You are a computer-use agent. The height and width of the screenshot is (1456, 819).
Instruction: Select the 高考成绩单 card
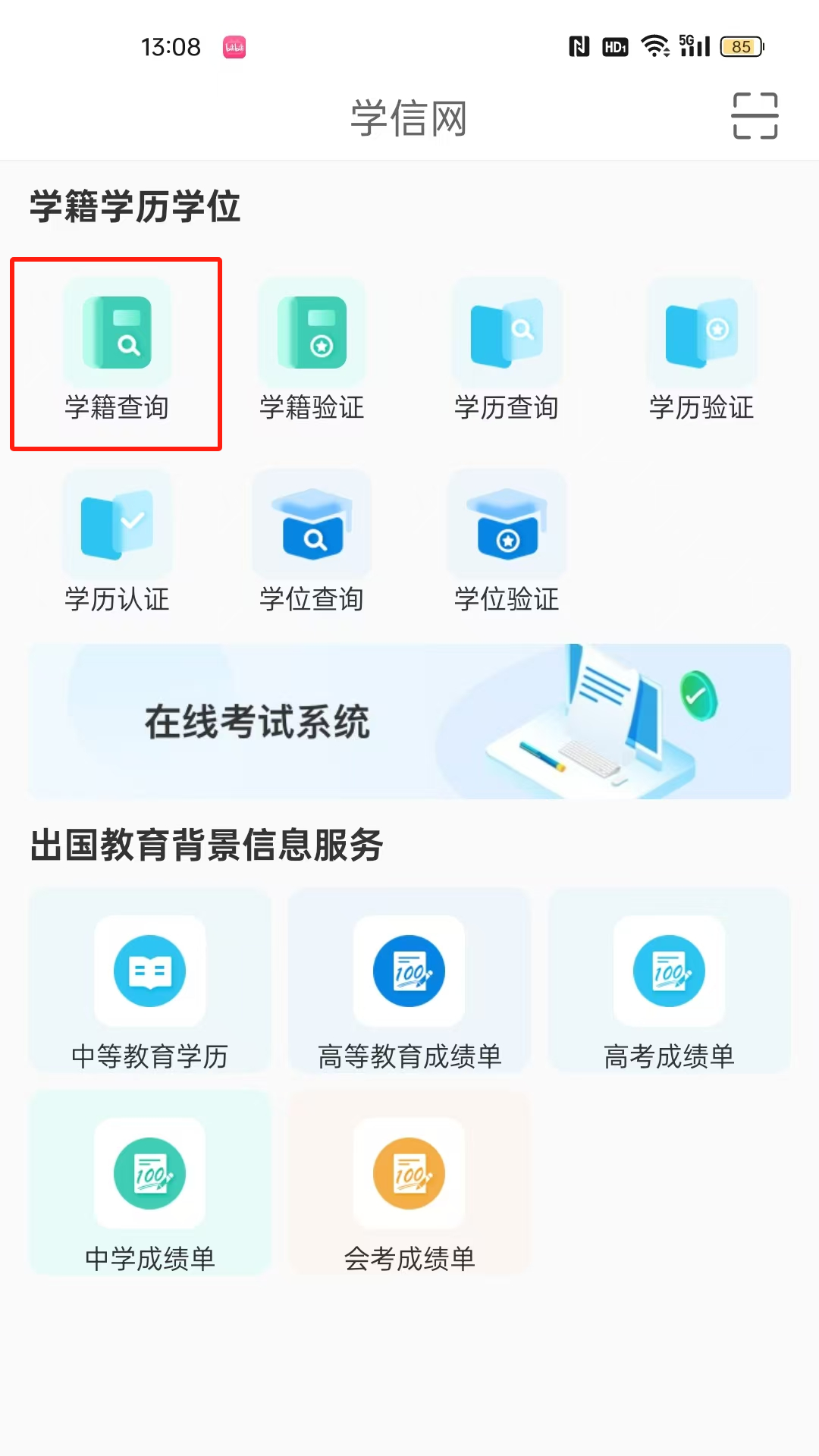[x=669, y=982]
